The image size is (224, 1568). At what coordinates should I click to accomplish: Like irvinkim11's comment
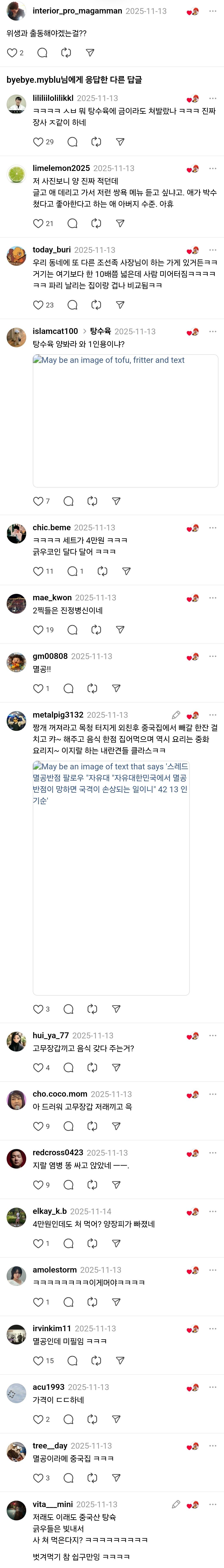point(38,1360)
